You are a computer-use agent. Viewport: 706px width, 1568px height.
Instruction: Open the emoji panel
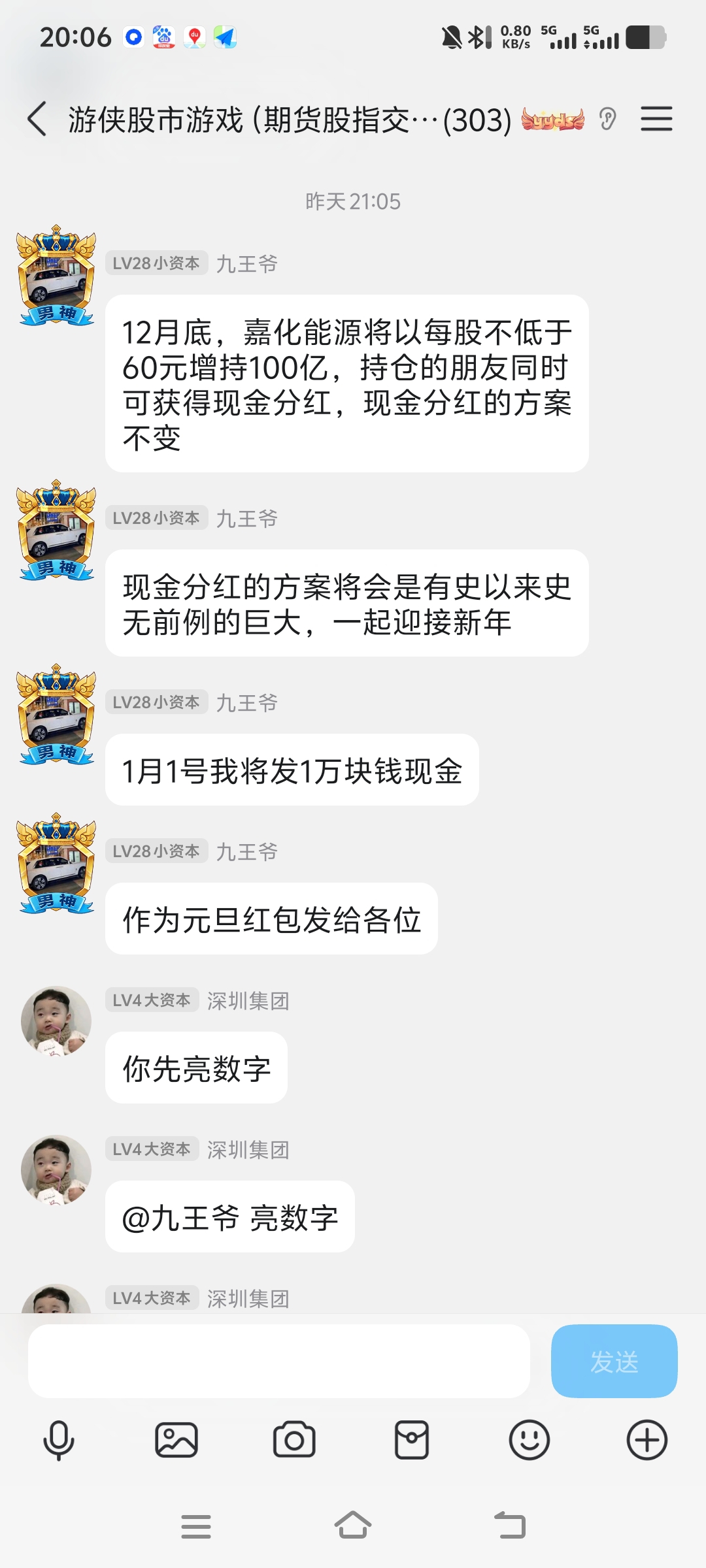pyautogui.click(x=529, y=1440)
